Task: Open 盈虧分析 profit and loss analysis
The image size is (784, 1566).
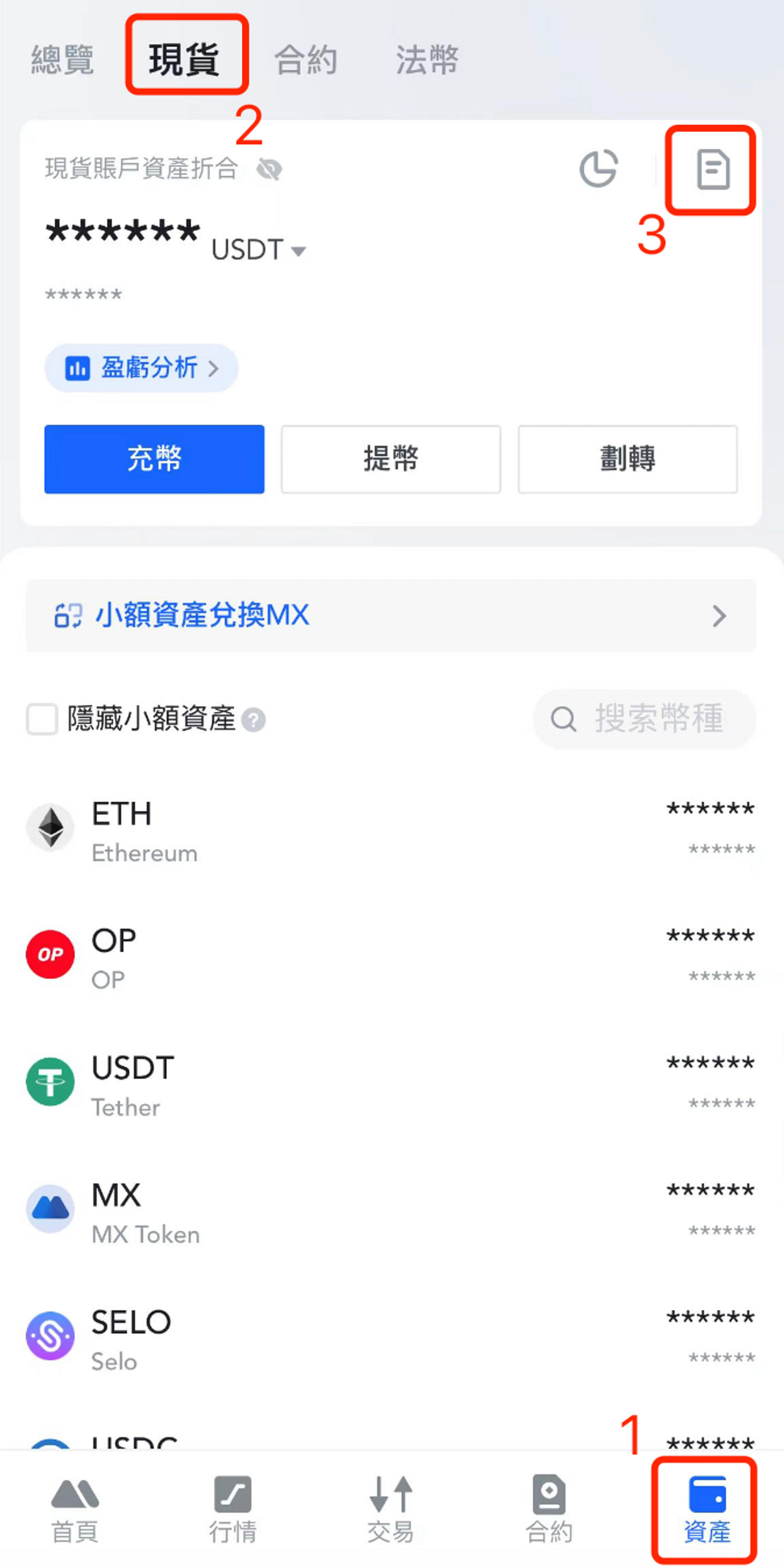Action: point(141,368)
